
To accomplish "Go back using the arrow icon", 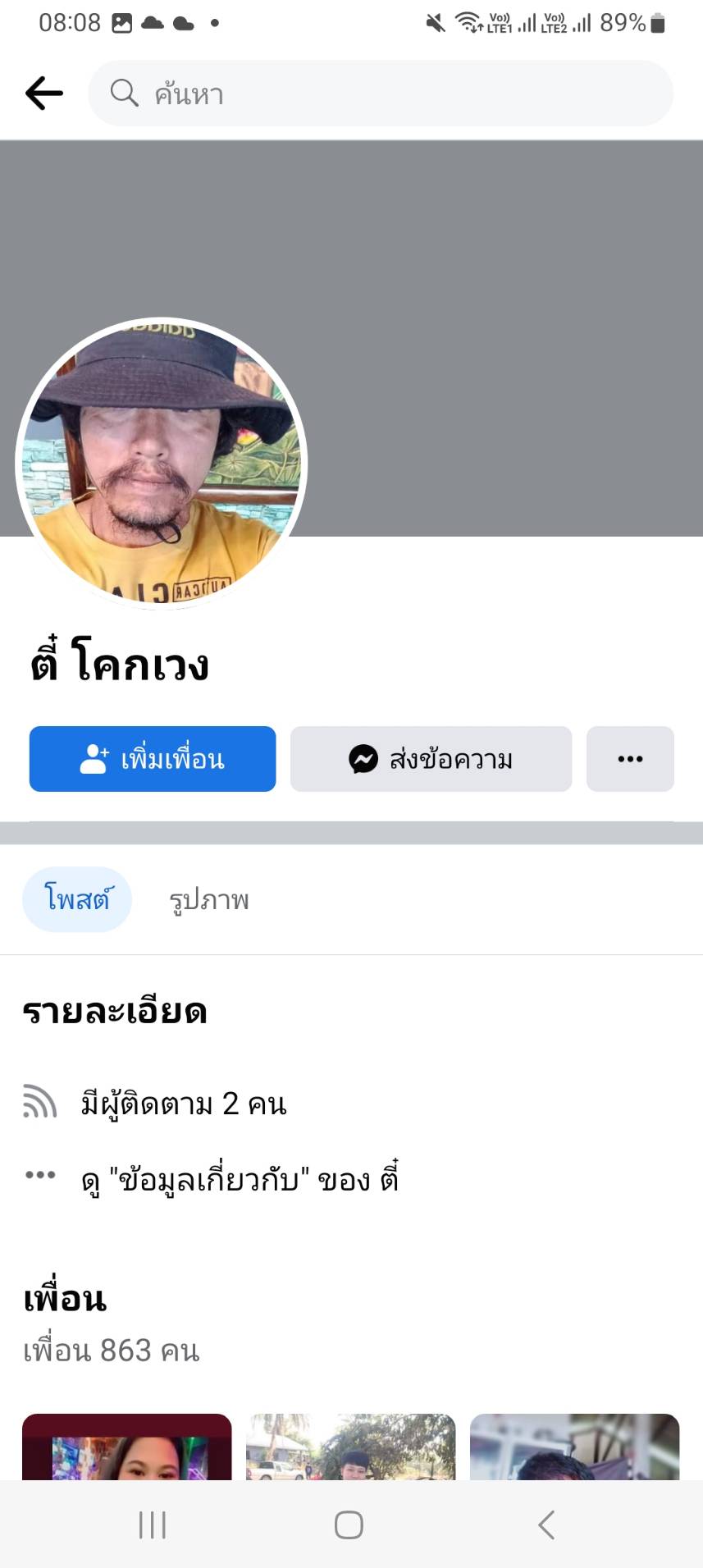I will click(x=44, y=94).
